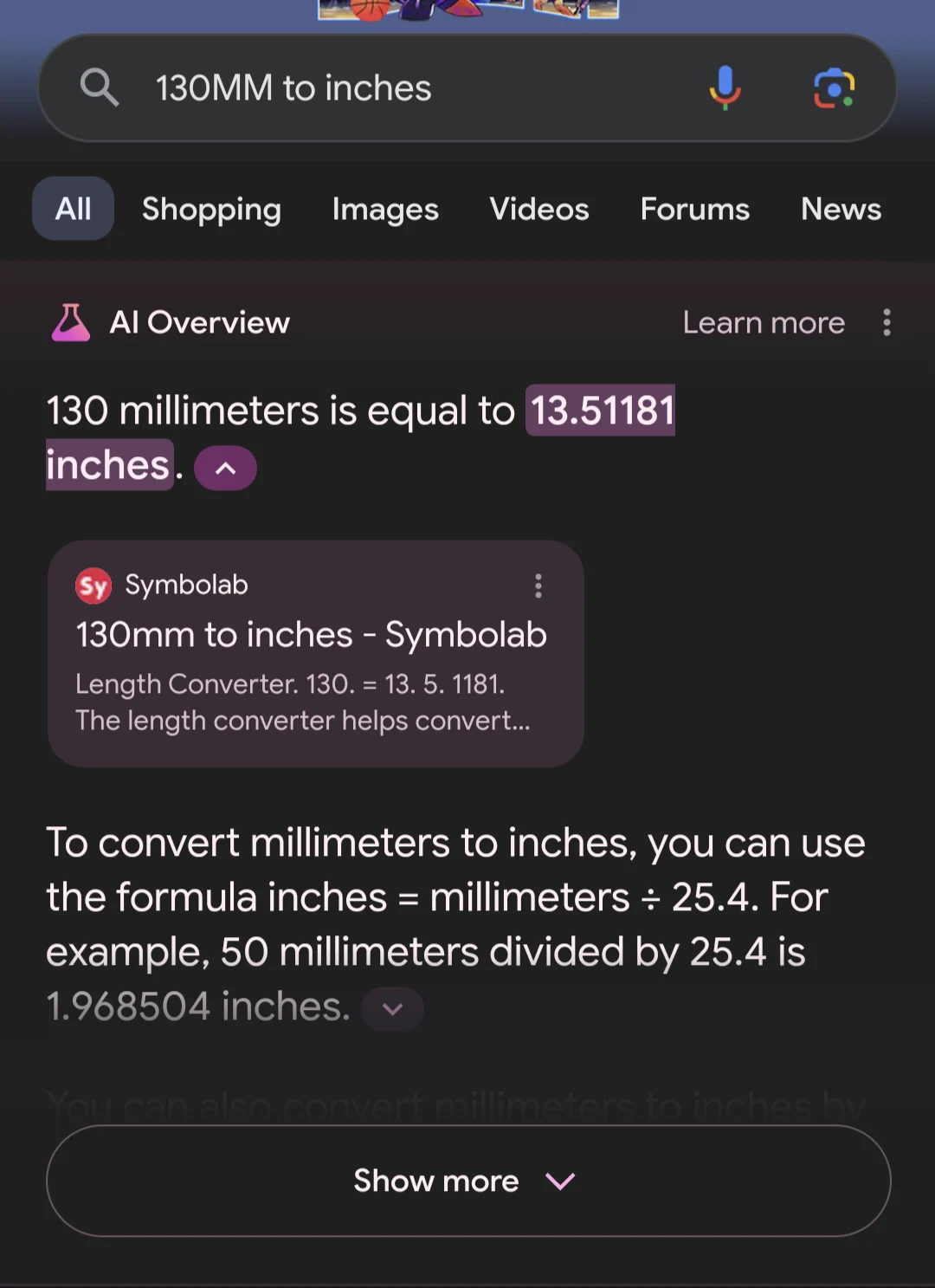Expand the formula explanation with the down chevron
Viewport: 935px width, 1288px height.
click(392, 1008)
